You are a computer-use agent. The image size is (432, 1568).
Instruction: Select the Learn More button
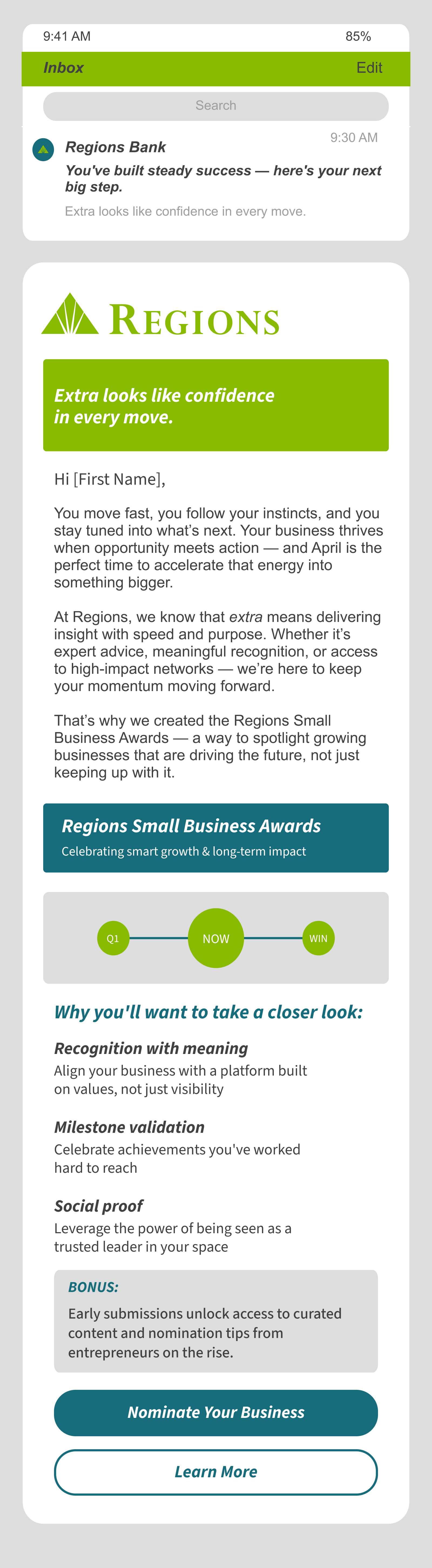pyautogui.click(x=215, y=1472)
